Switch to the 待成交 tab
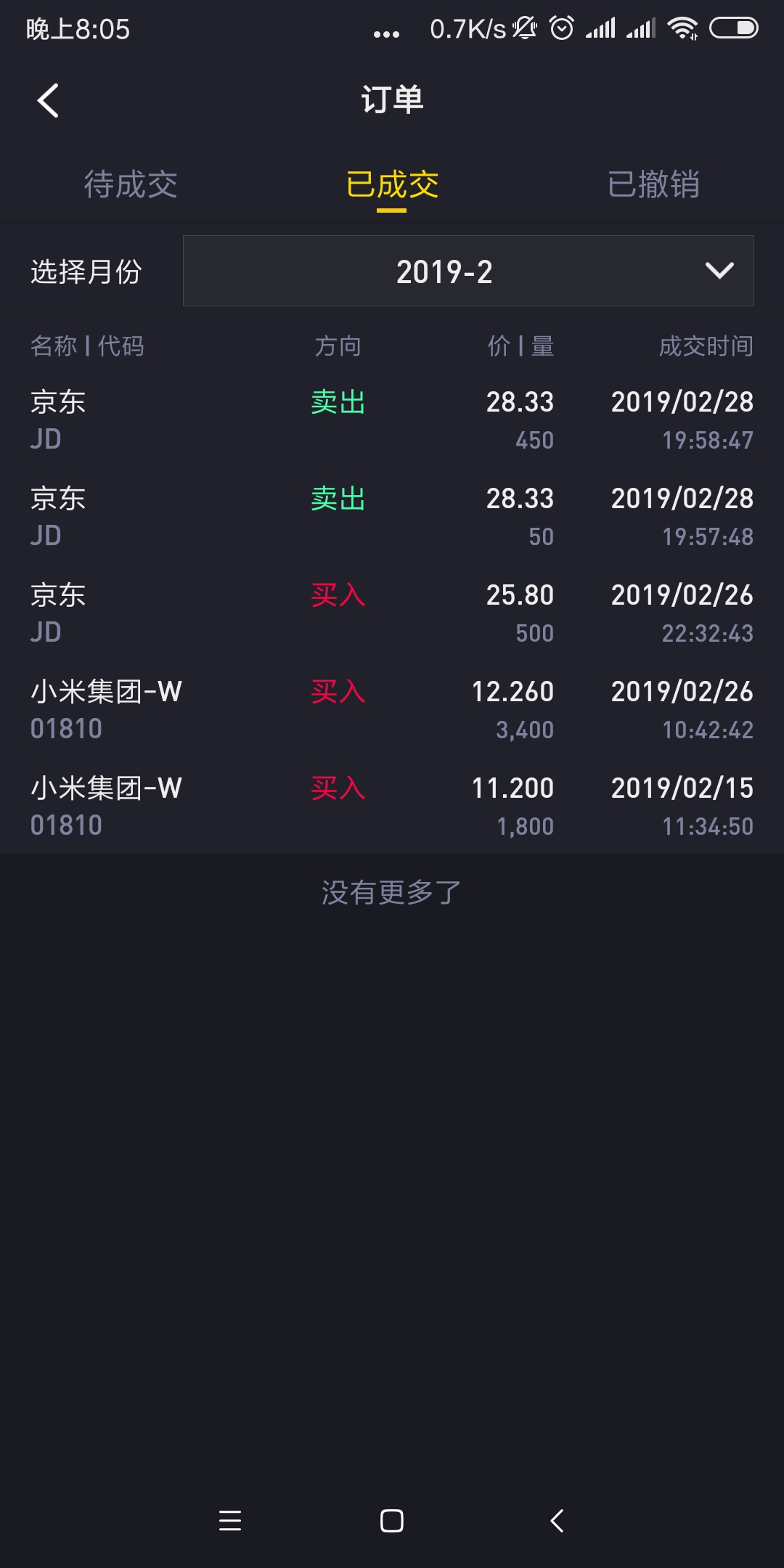 tap(131, 184)
